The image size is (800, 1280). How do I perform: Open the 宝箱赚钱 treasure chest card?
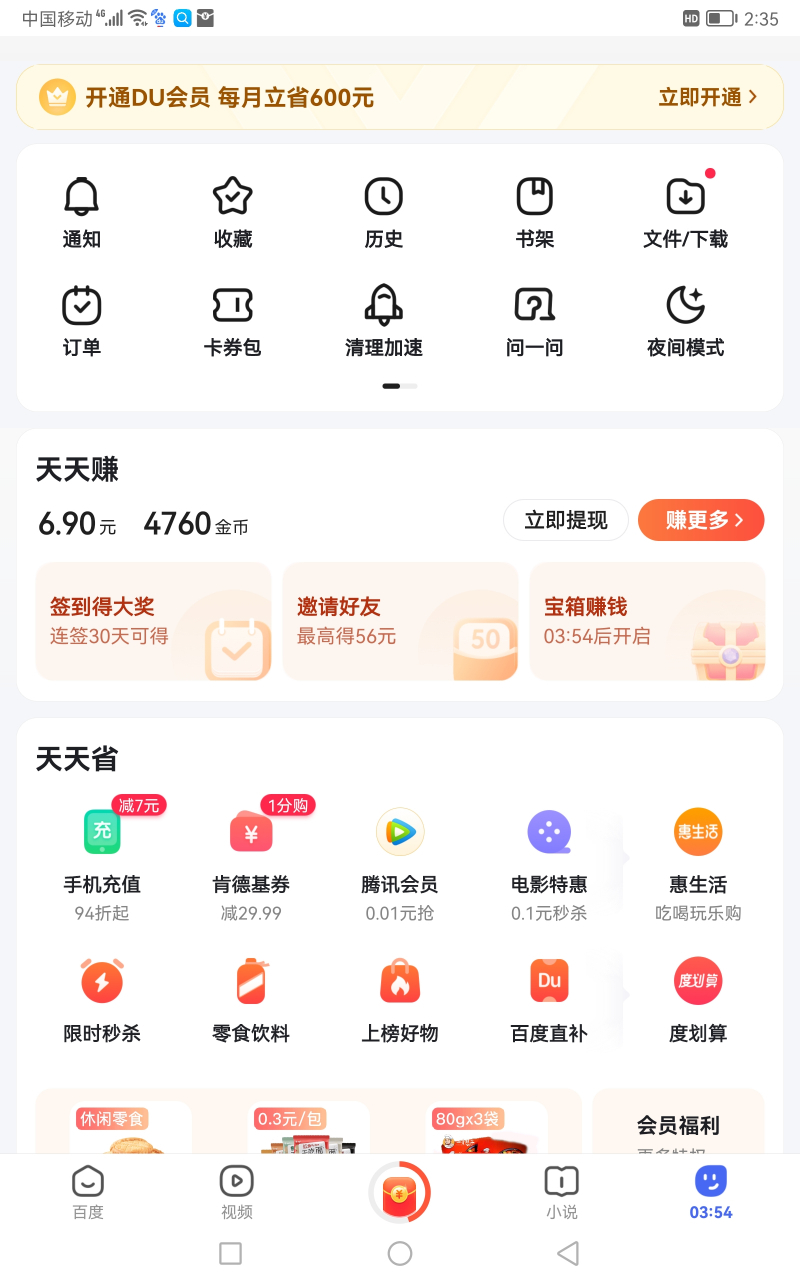tap(648, 622)
